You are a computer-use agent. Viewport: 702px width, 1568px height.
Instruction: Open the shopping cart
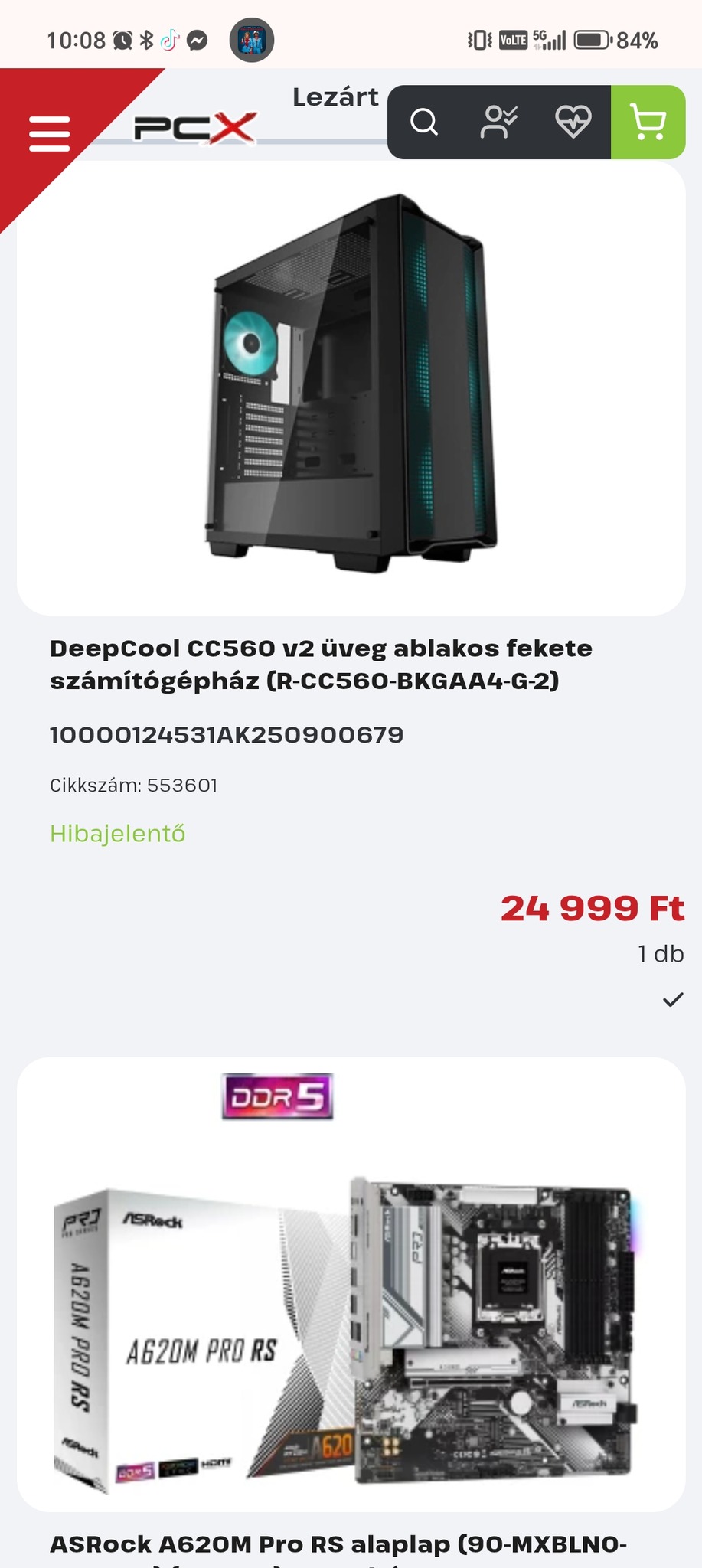tap(648, 122)
